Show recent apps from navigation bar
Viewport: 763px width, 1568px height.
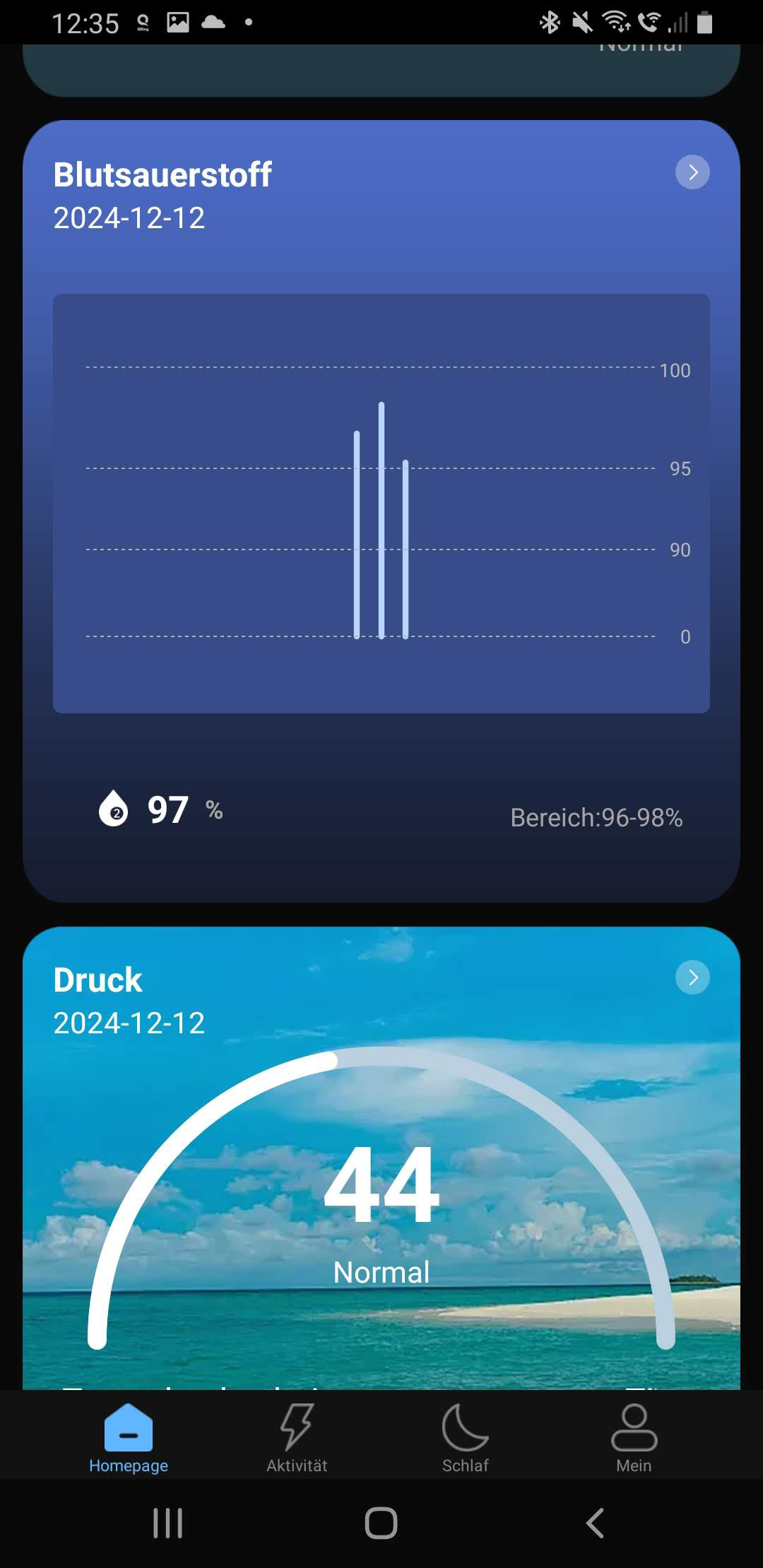[x=167, y=1523]
